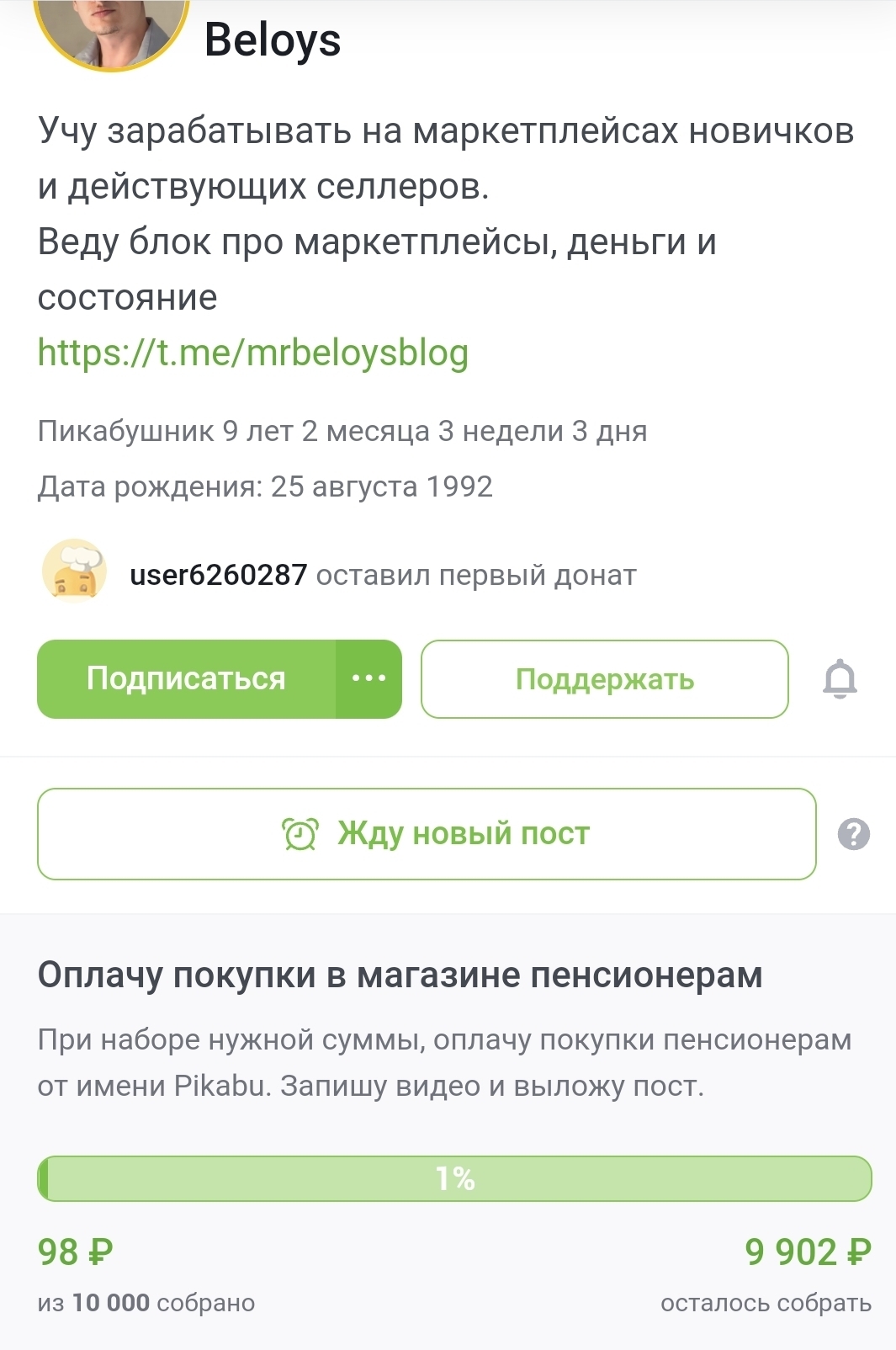Open the three-dots menu next to Подписаться
The height and width of the screenshot is (1350, 896).
click(x=368, y=679)
